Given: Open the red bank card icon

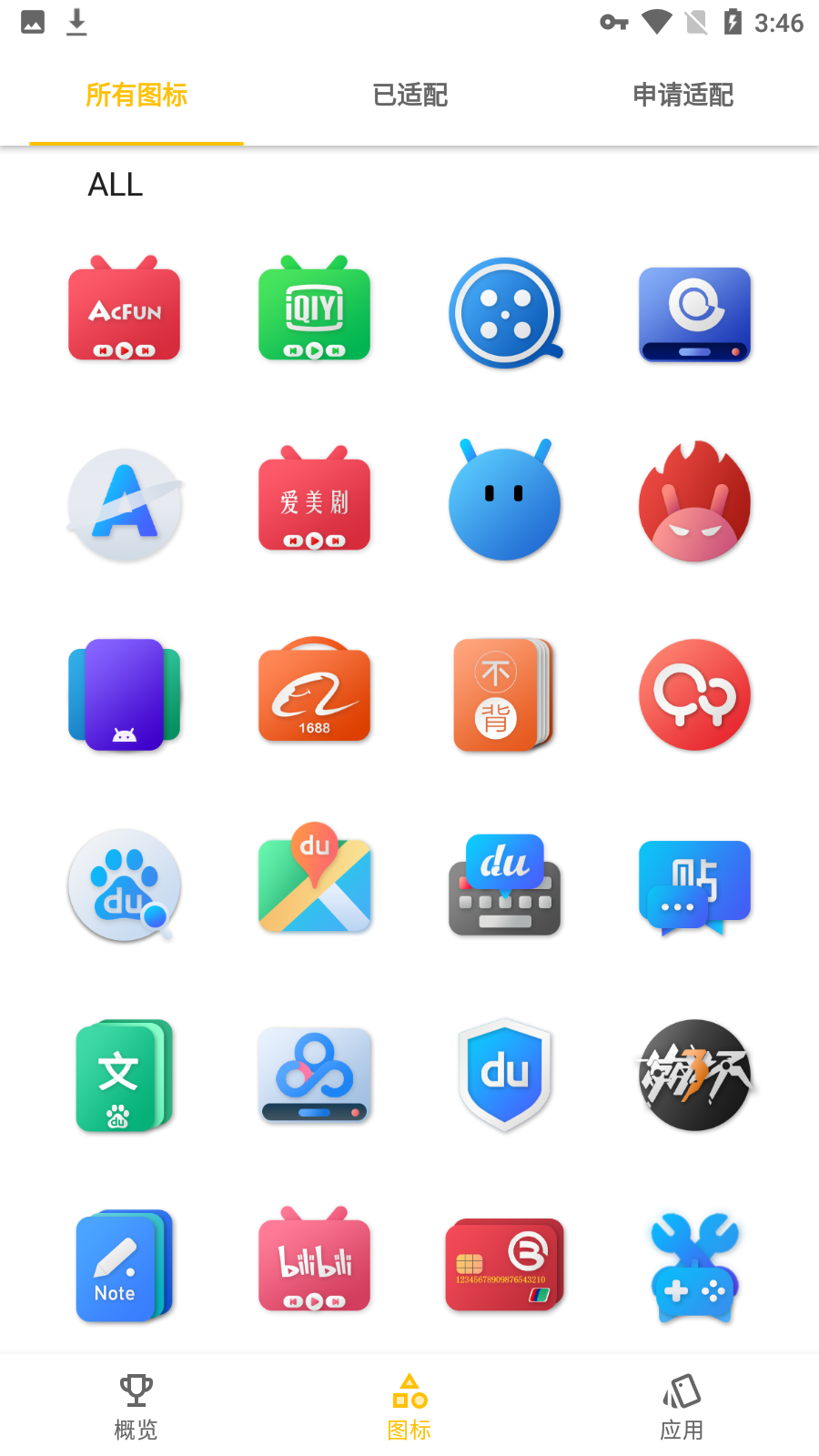Looking at the screenshot, I should click(505, 1265).
